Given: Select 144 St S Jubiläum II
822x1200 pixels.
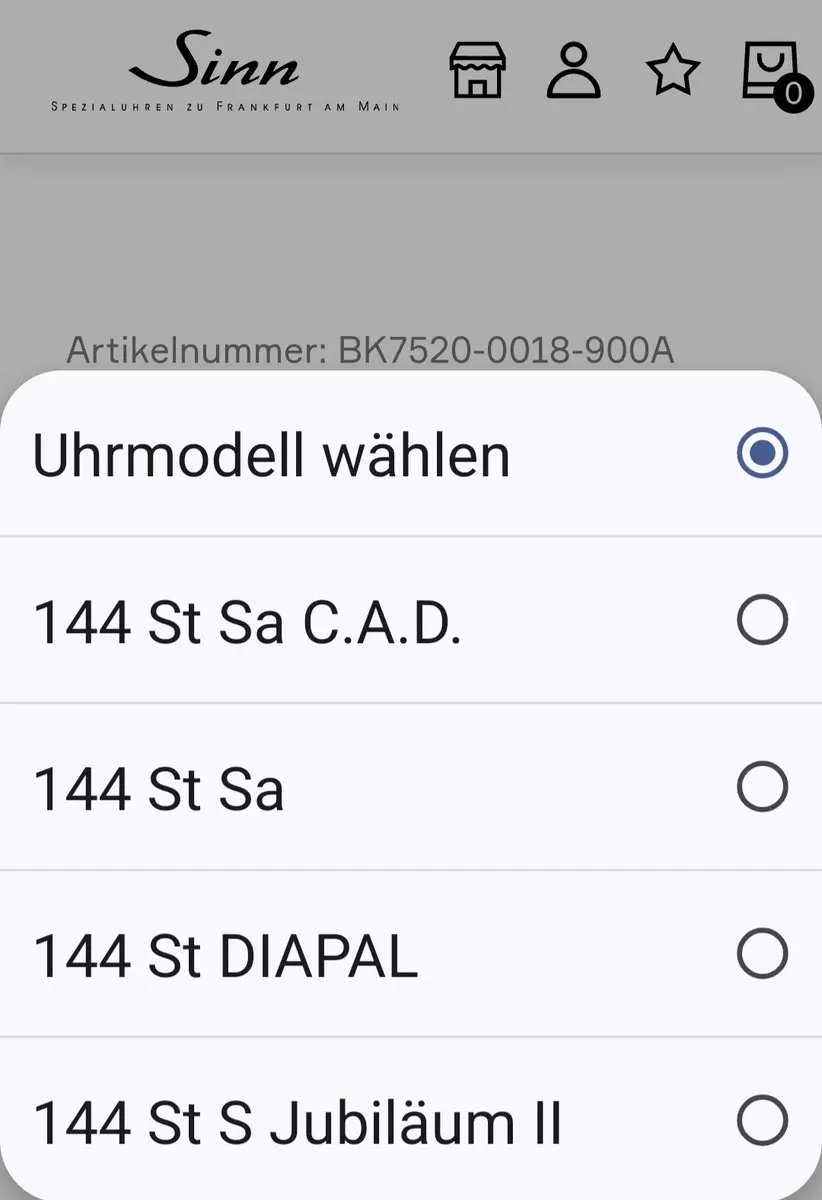Looking at the screenshot, I should pyautogui.click(x=410, y=1121).
